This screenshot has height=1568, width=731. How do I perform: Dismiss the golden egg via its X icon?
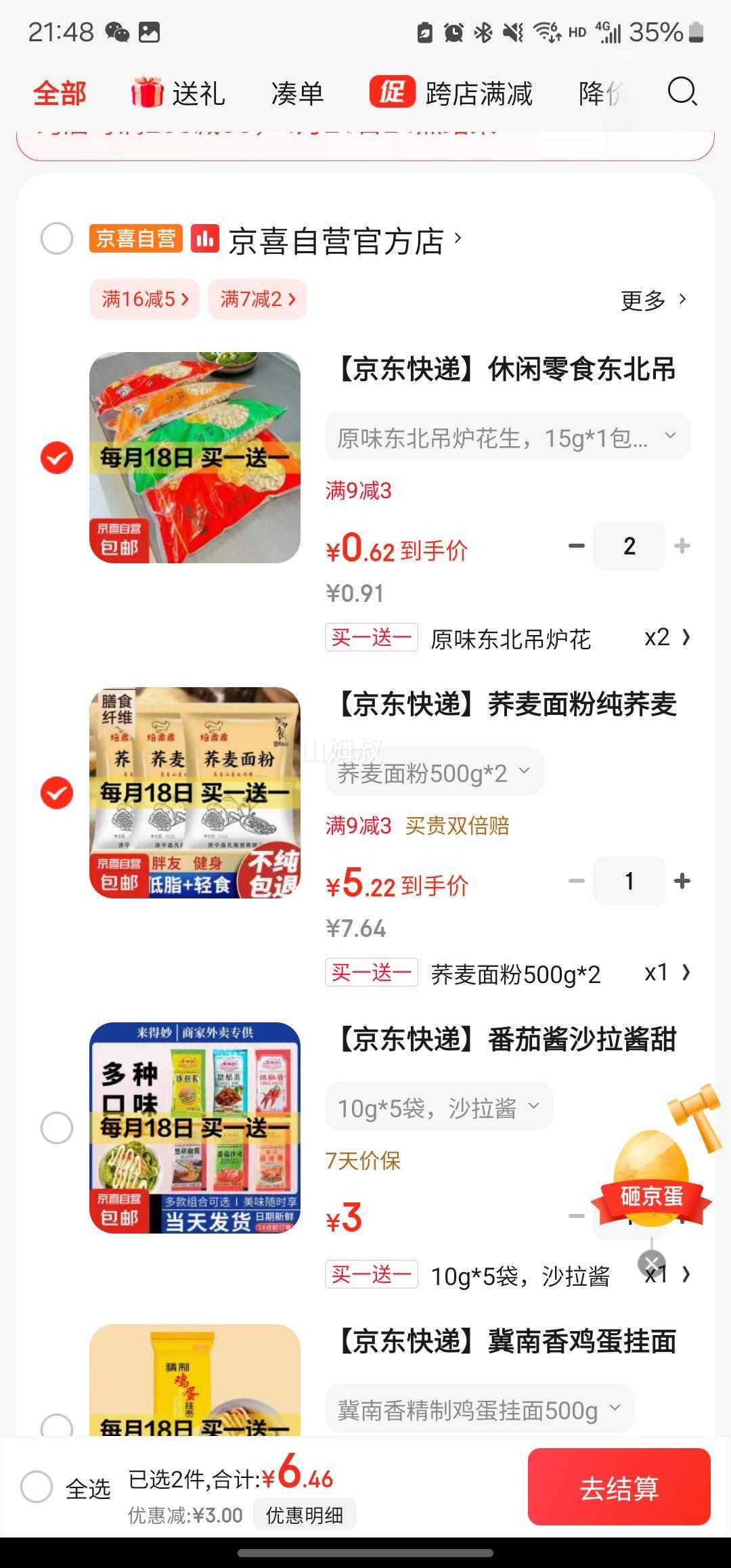tap(652, 1262)
